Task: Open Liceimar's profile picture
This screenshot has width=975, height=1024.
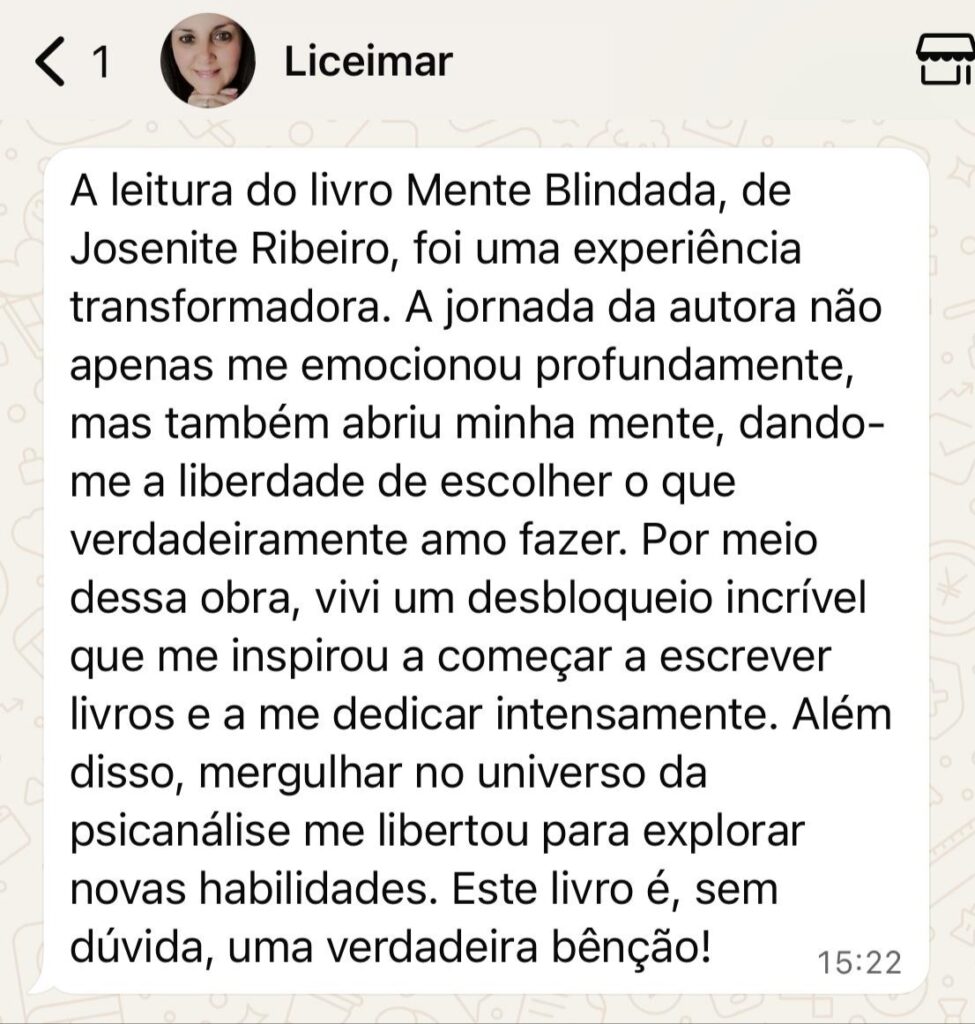Action: (208, 60)
